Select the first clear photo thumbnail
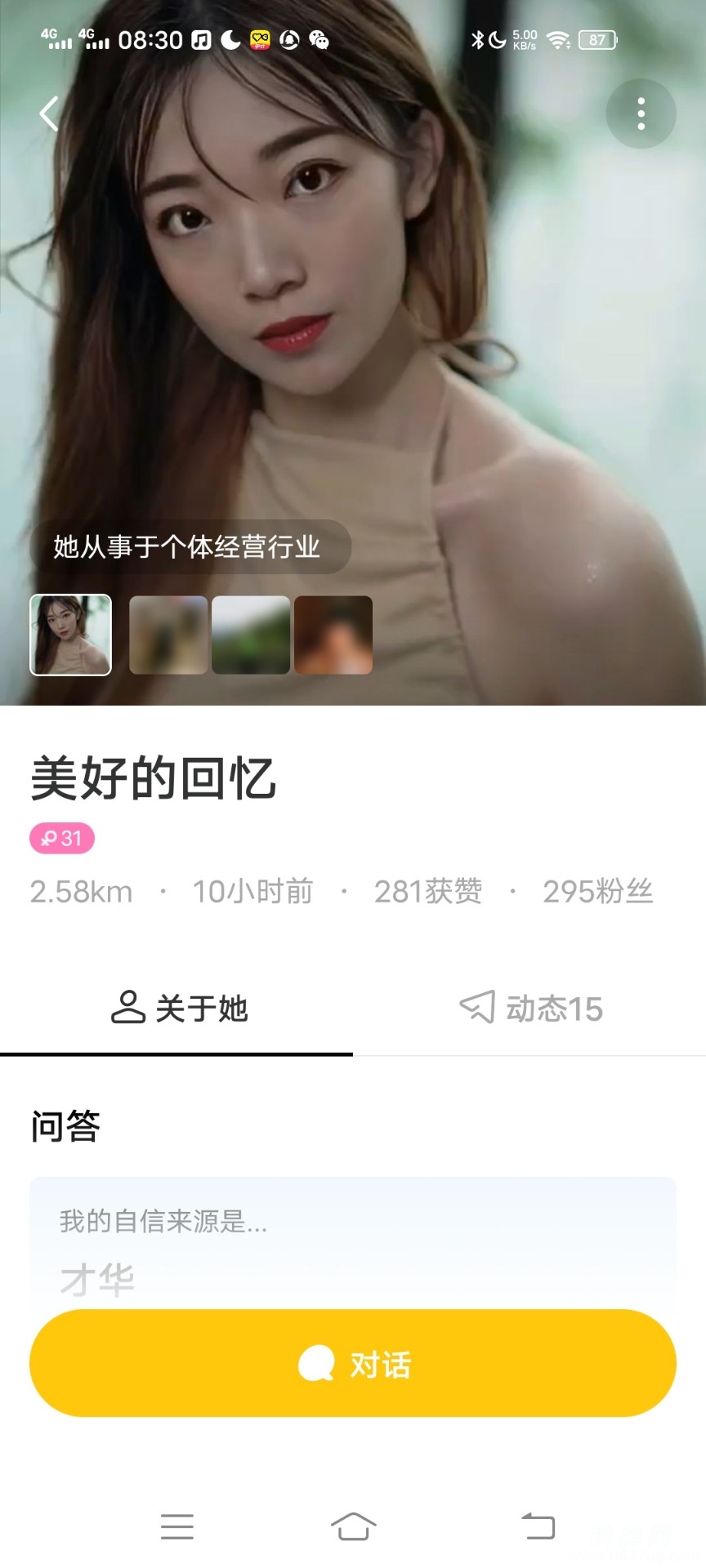 point(71,635)
